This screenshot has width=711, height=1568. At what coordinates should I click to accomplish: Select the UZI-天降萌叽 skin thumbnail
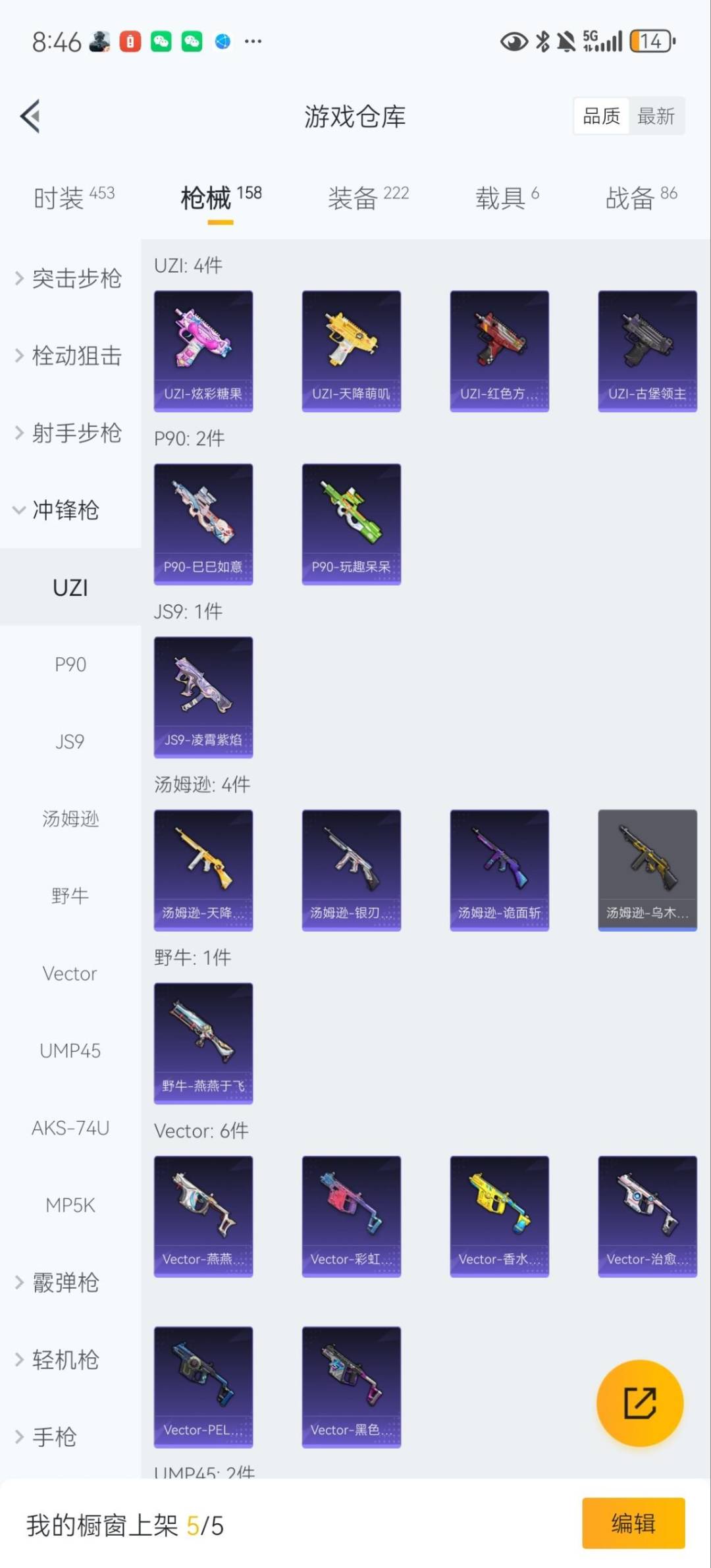coord(351,349)
